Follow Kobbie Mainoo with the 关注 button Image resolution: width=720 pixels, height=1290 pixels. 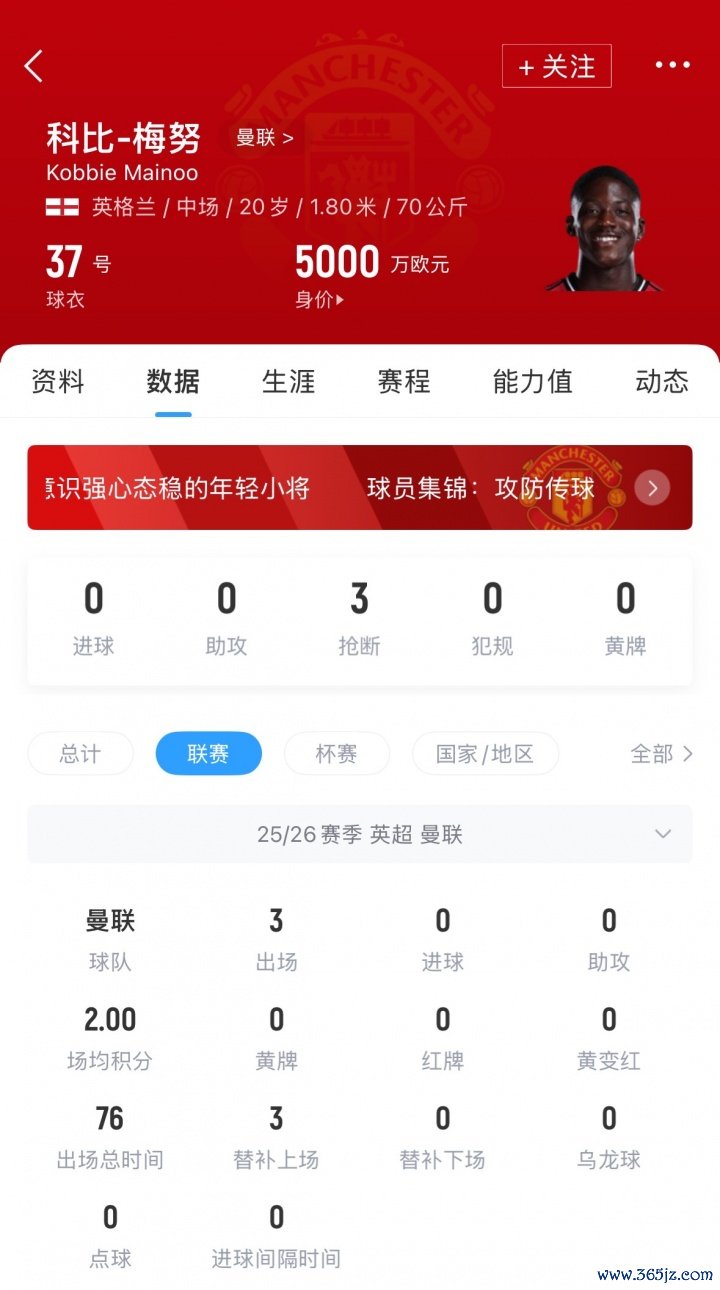click(556, 66)
